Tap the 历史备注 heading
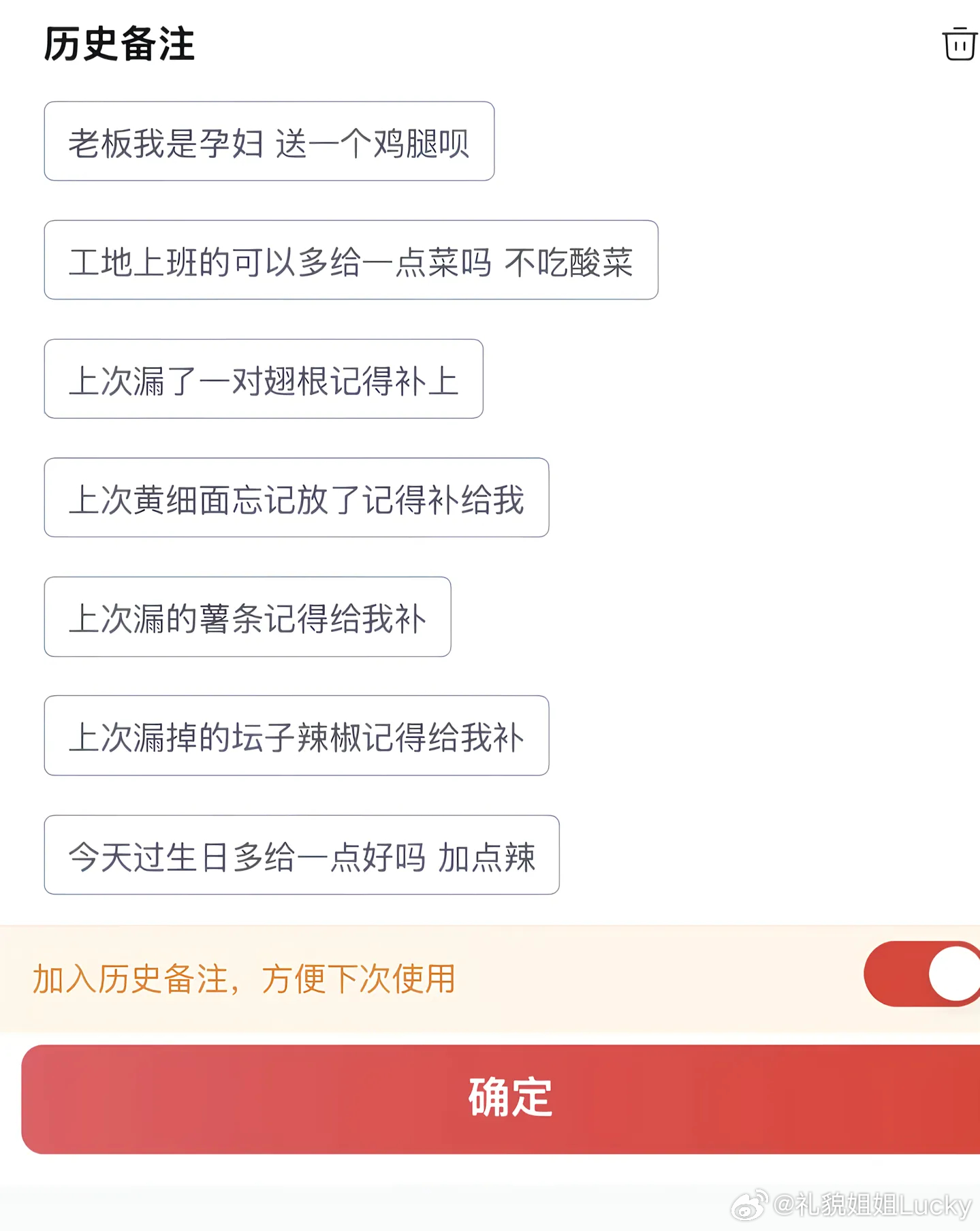The width and height of the screenshot is (980, 1231). pyautogui.click(x=118, y=43)
